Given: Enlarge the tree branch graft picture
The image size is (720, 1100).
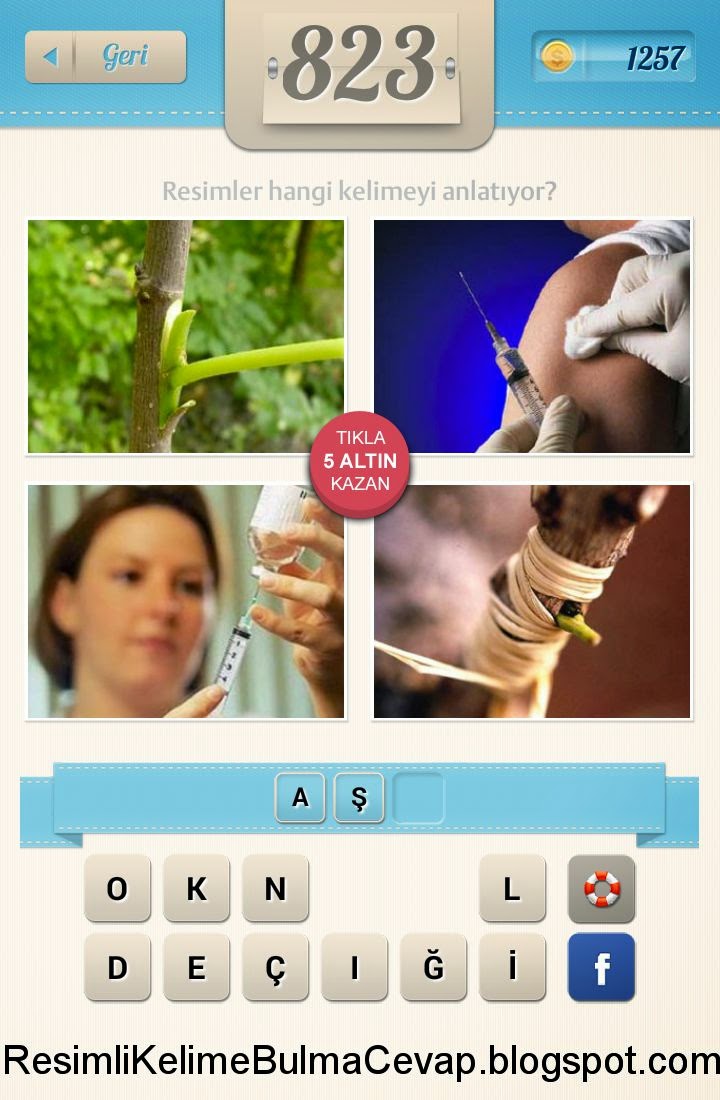Looking at the screenshot, I should tap(186, 336).
